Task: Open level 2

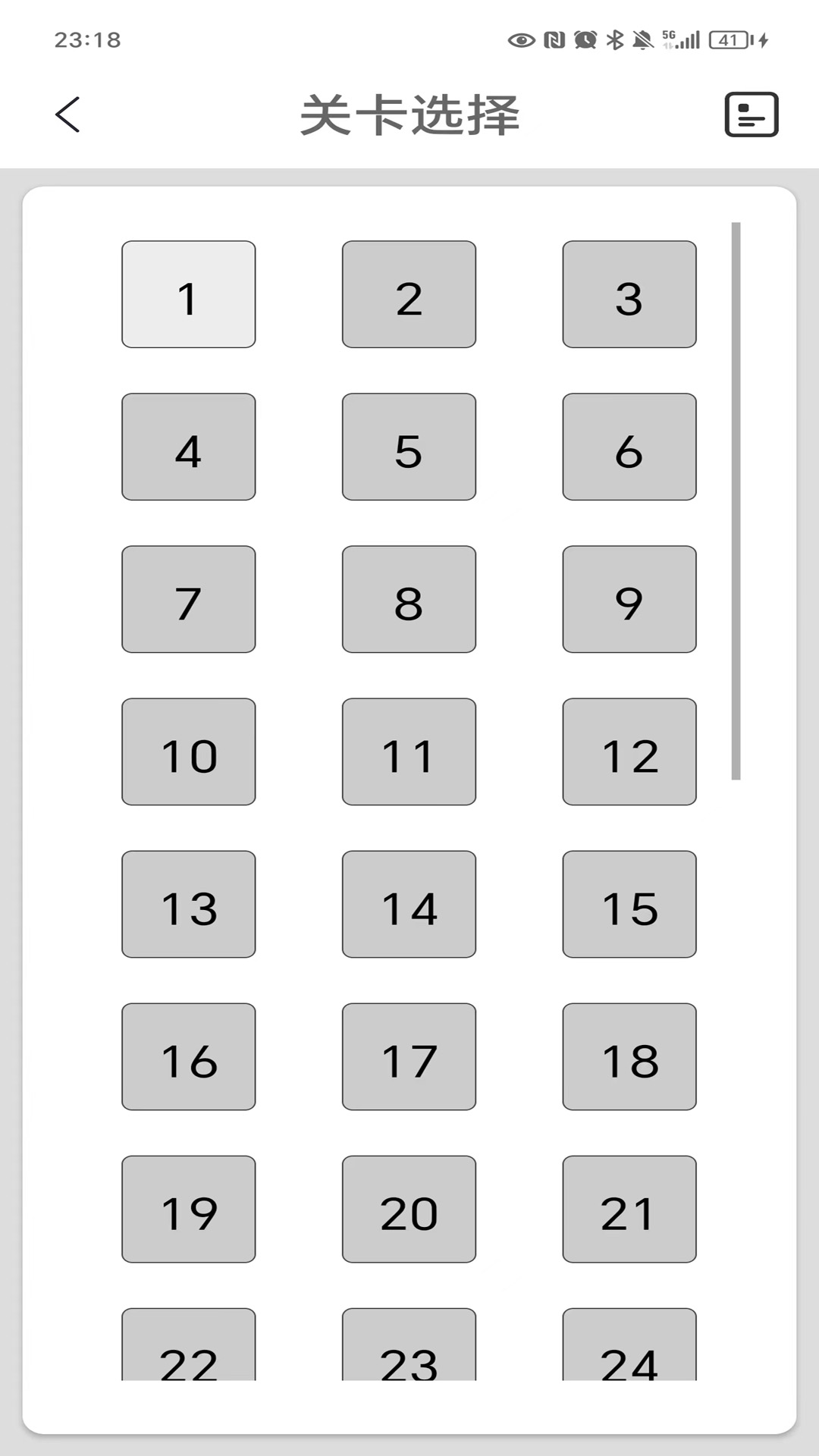Action: coord(409,295)
